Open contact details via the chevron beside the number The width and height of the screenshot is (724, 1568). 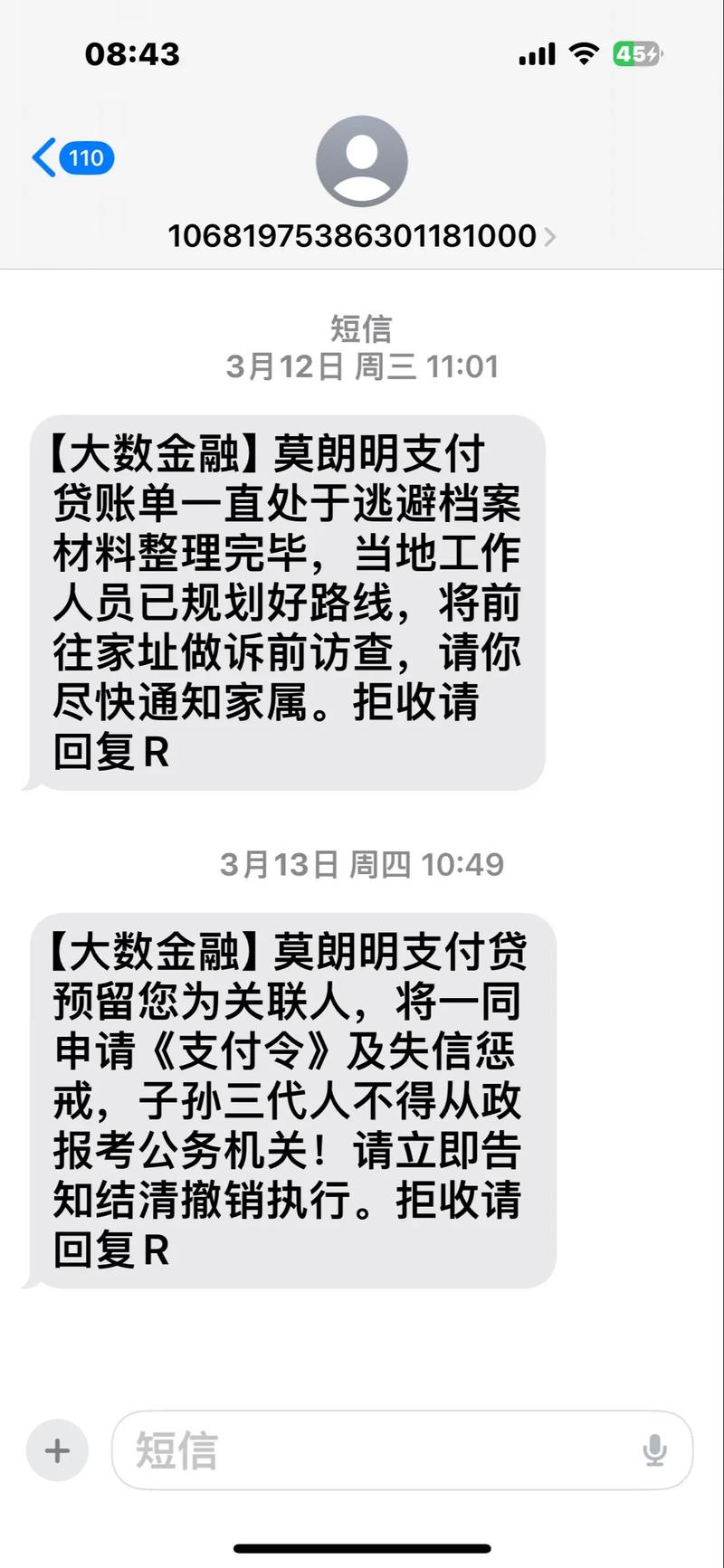coord(550,237)
